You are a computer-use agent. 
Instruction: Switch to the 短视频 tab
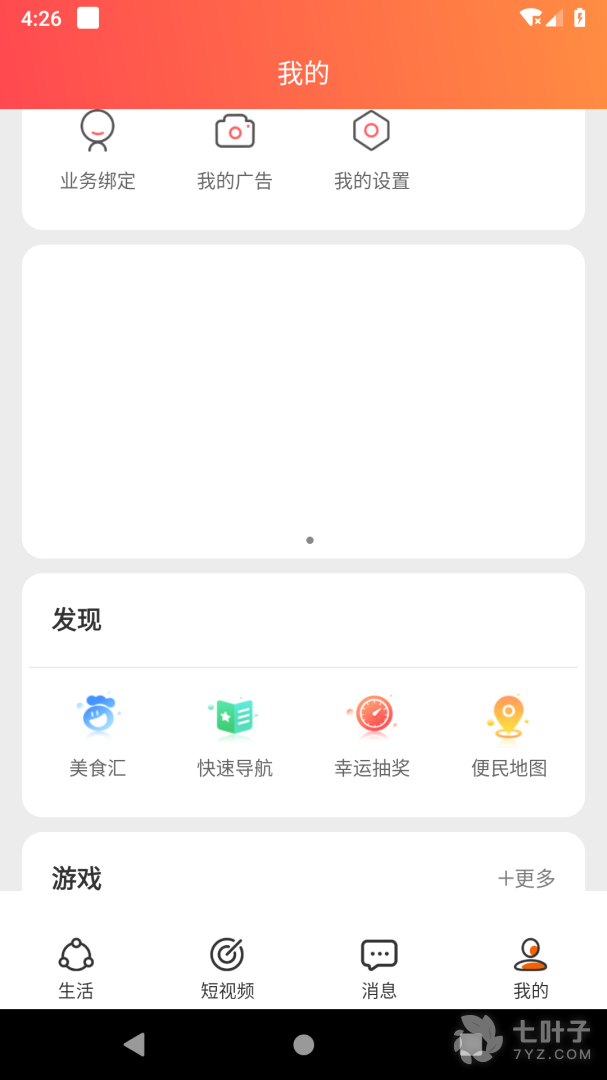pos(227,968)
